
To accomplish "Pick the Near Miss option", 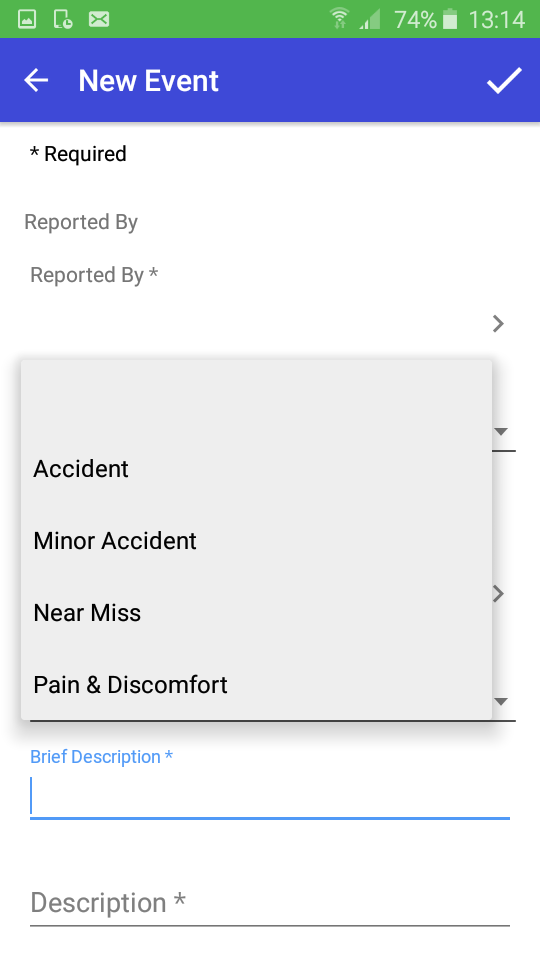I will click(256, 613).
